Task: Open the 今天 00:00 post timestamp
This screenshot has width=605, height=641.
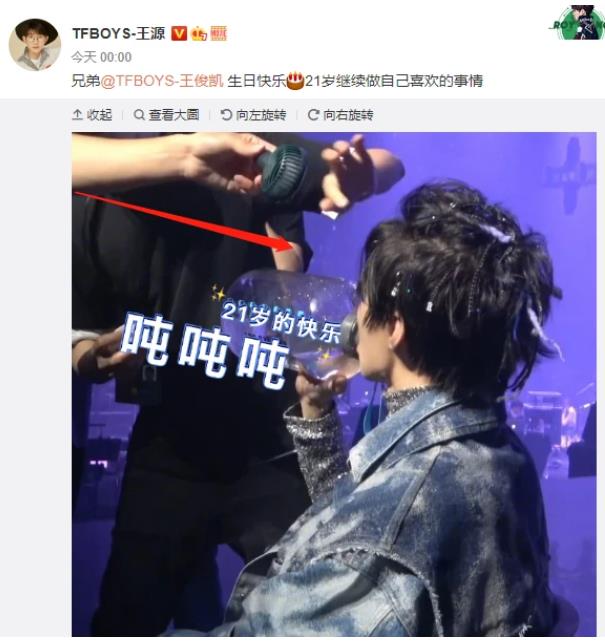Action: (x=101, y=57)
